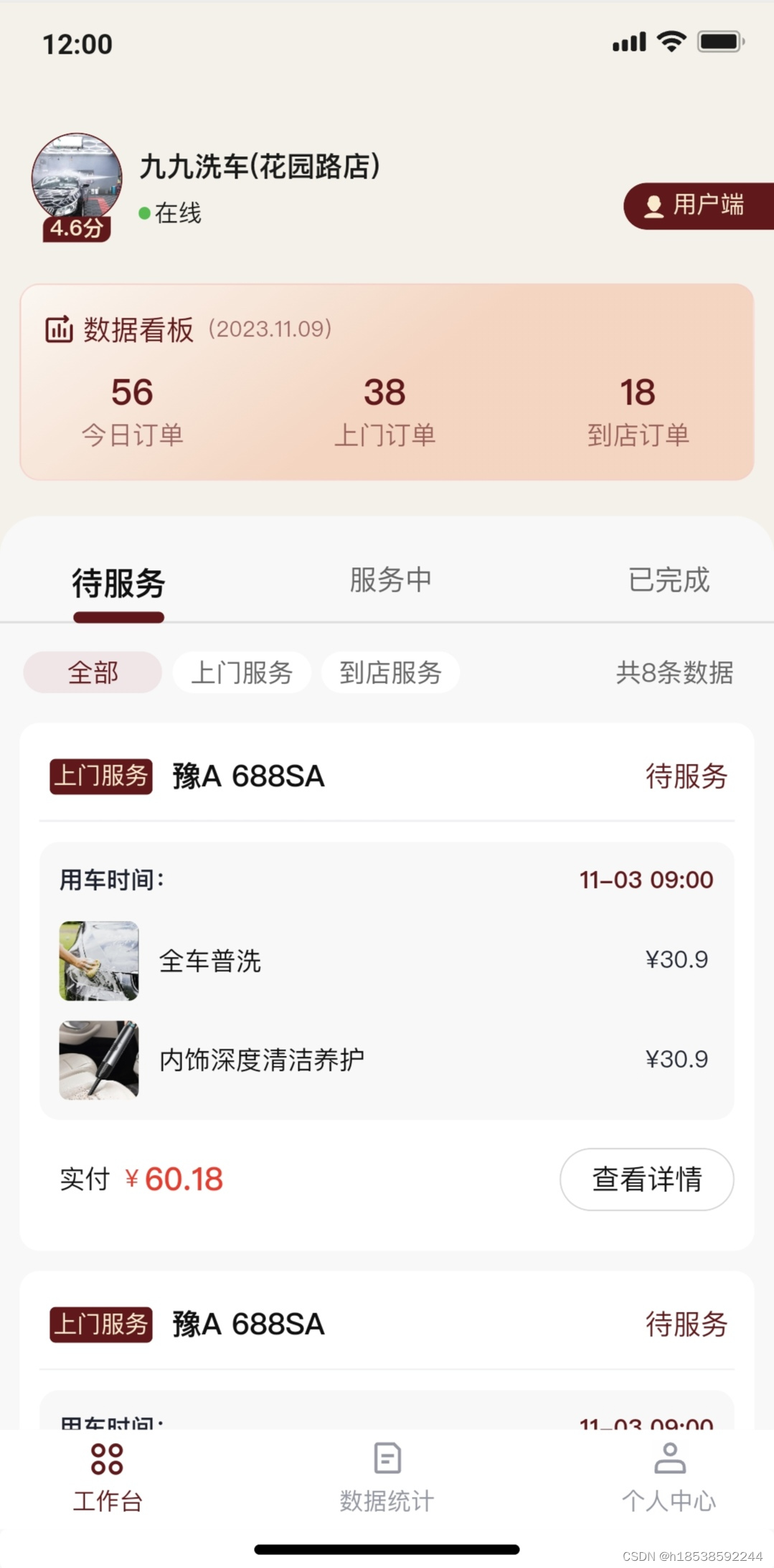Select the 全部 filter chip
Image resolution: width=774 pixels, height=1568 pixels.
[93, 673]
